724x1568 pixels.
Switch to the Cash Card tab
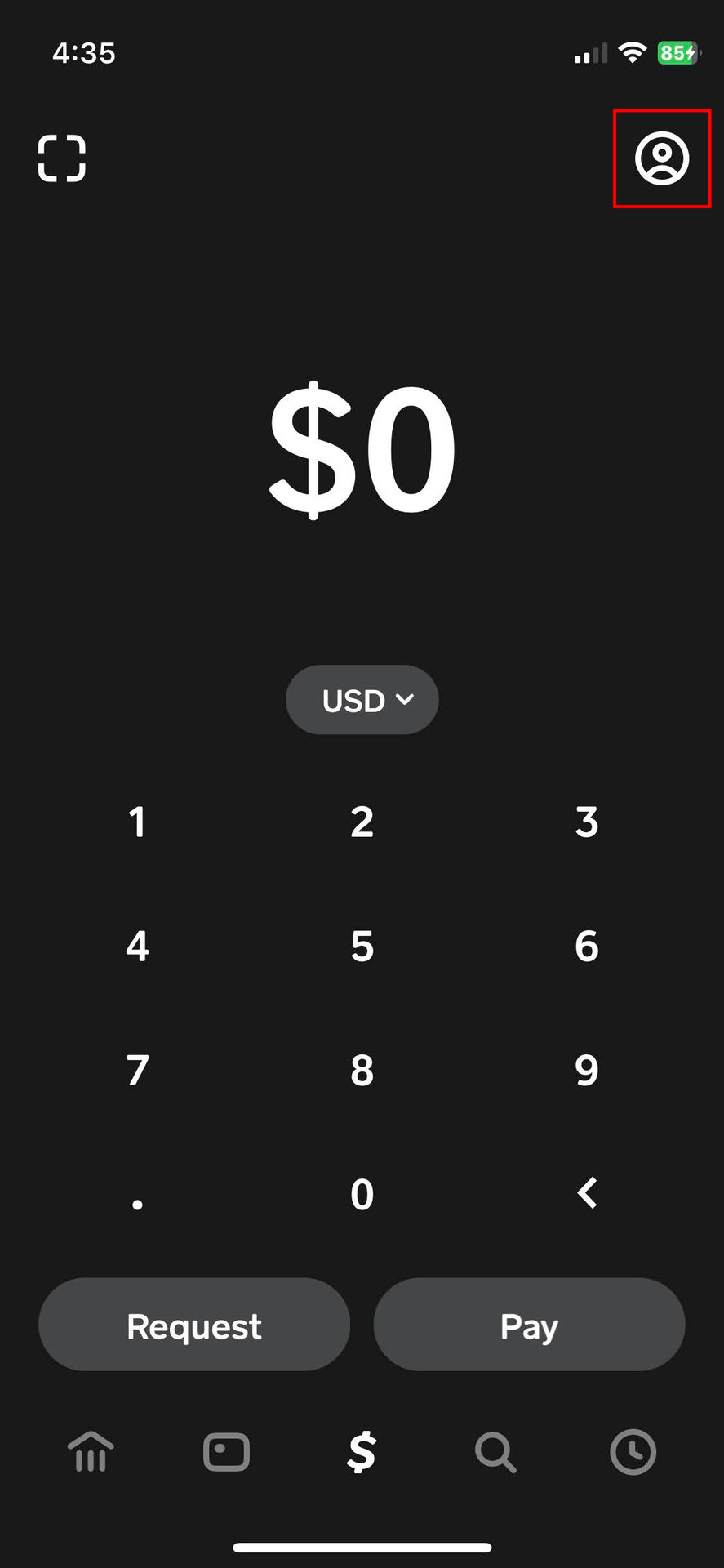pyautogui.click(x=226, y=1452)
